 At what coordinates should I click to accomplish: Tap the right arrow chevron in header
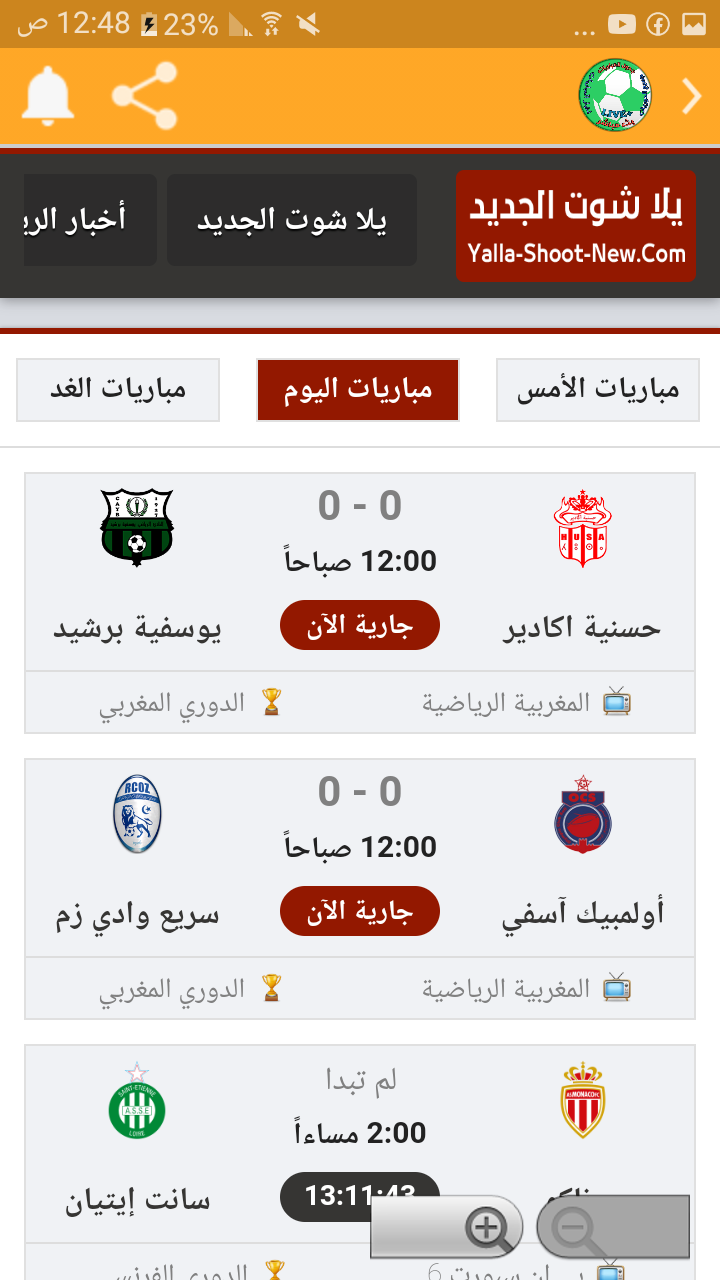tap(692, 96)
